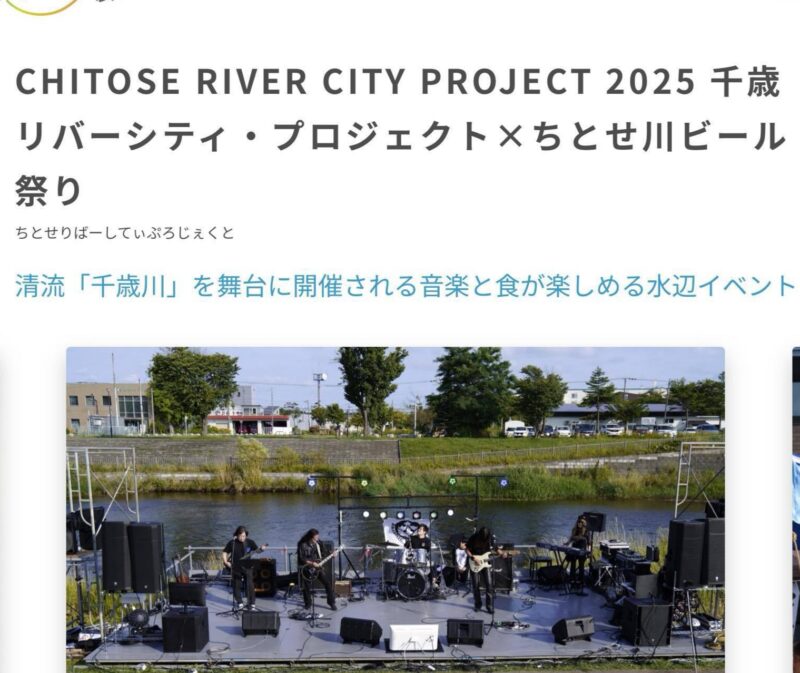Screen dimensions: 800x673
Task: Open the riverside band stage photo
Action: (395, 509)
